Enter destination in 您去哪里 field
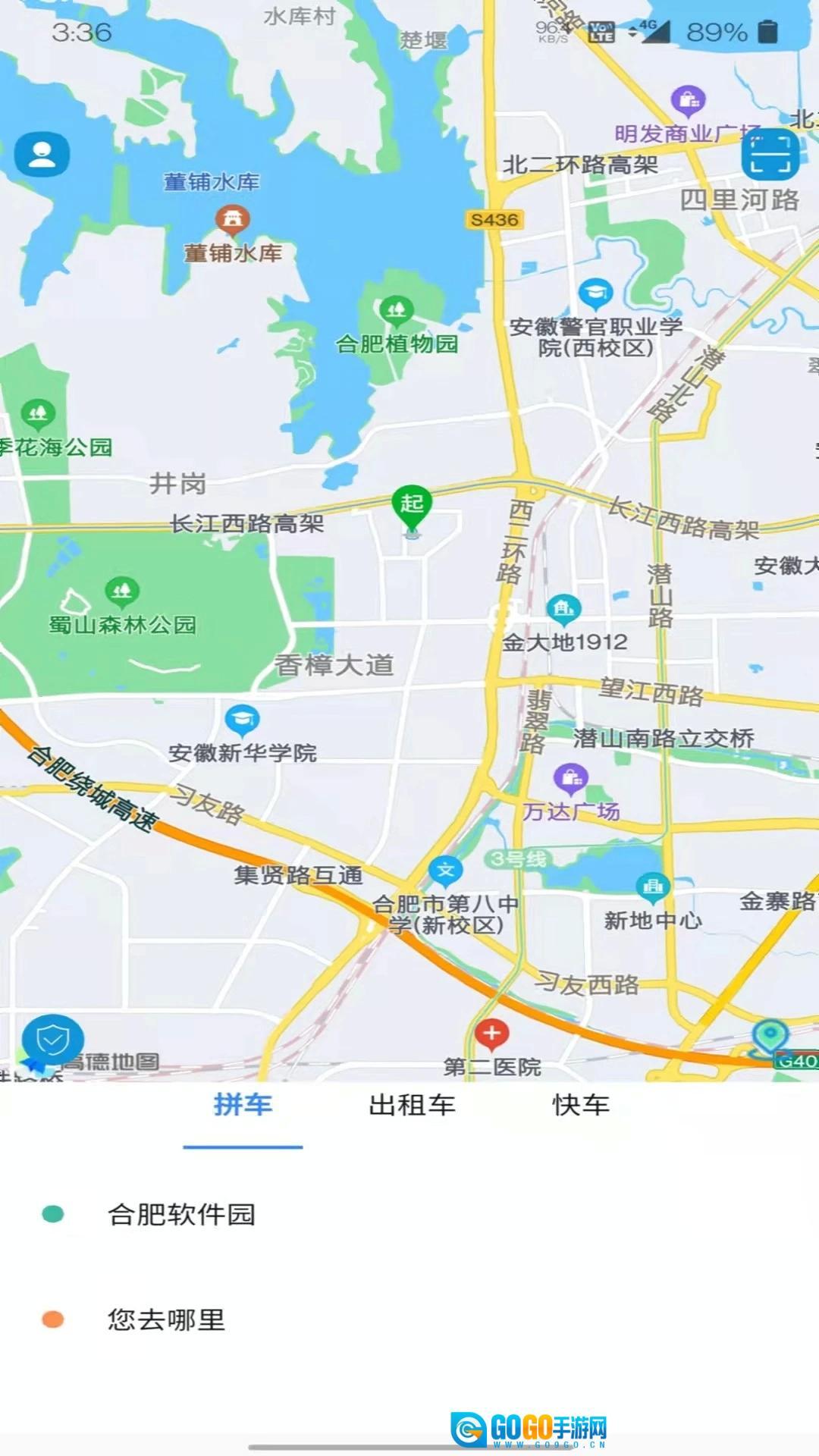819x1456 pixels. [167, 1319]
